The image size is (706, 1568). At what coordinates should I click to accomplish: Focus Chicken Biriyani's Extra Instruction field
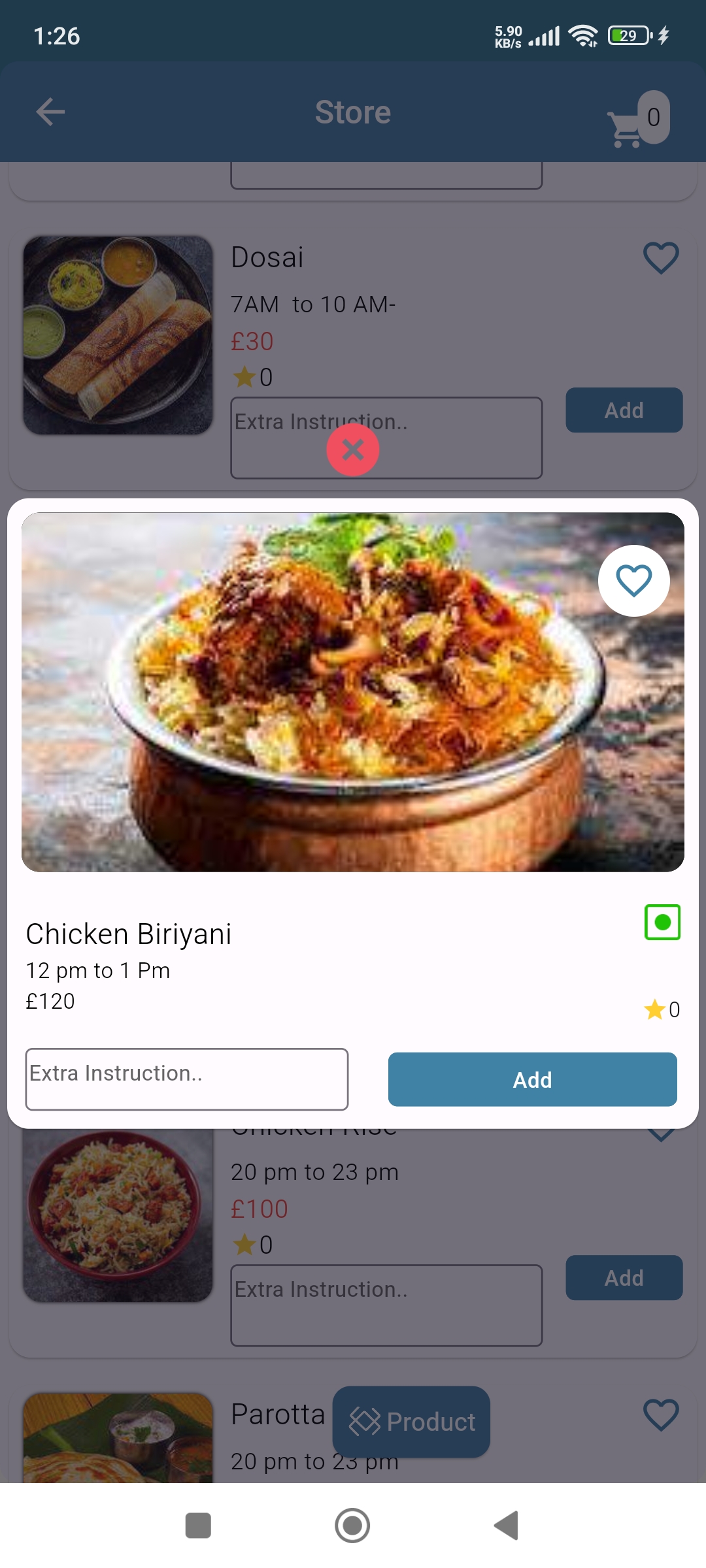[x=186, y=1079]
